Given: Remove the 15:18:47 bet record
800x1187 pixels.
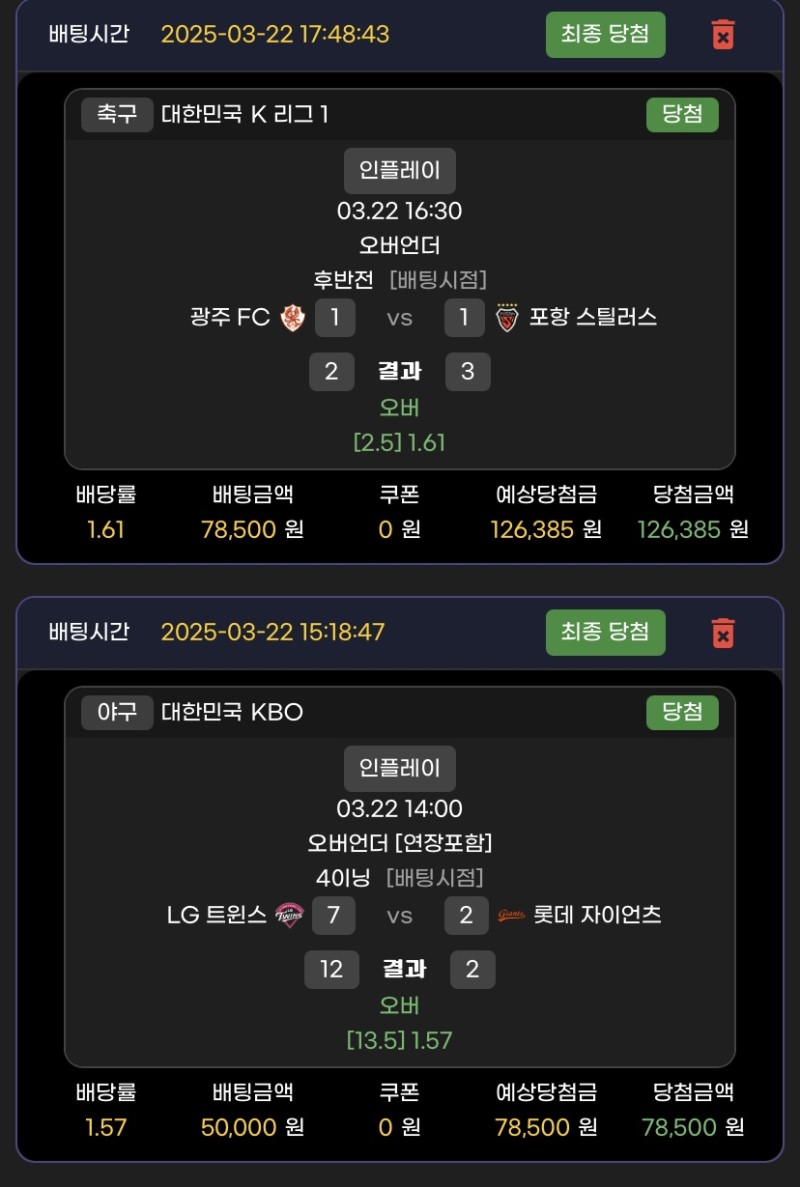Looking at the screenshot, I should pos(722,632).
